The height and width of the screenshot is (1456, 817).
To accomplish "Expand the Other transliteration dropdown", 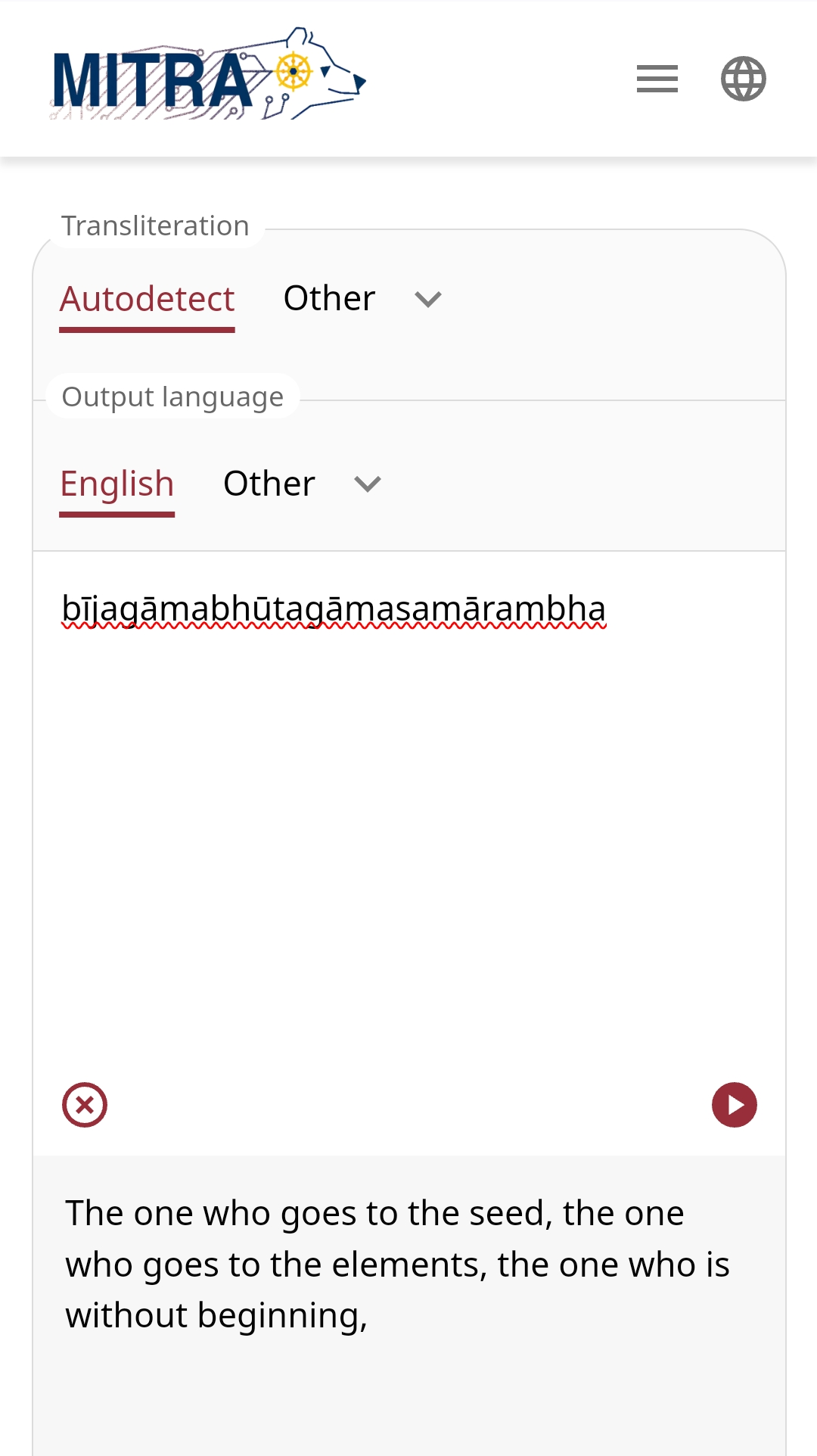I will pyautogui.click(x=362, y=299).
